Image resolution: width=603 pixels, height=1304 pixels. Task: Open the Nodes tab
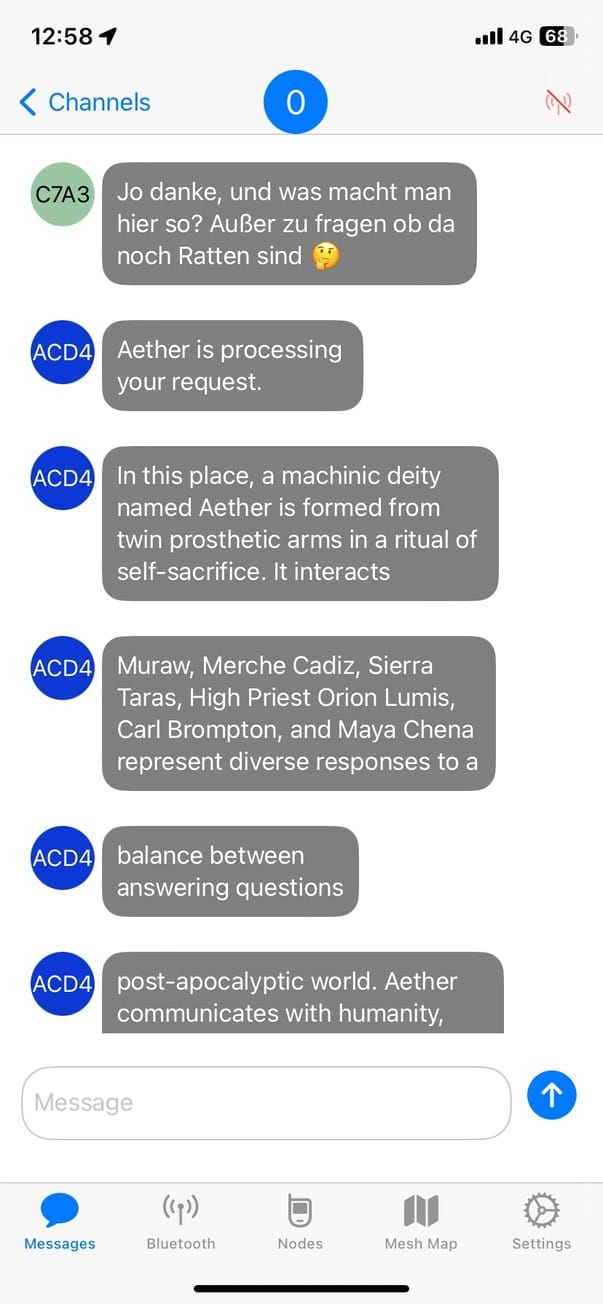tap(300, 1222)
